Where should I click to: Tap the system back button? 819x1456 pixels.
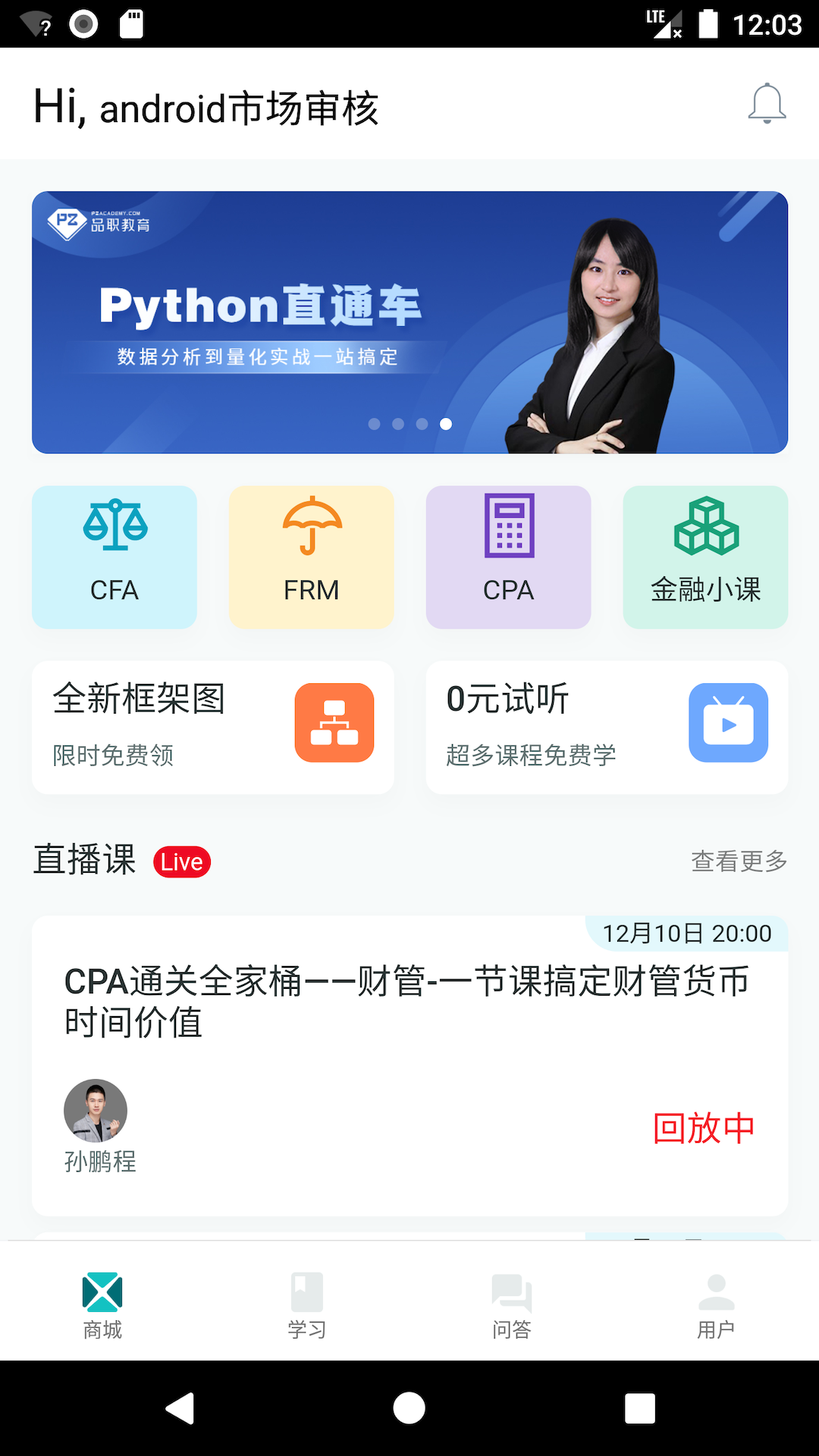[180, 1408]
